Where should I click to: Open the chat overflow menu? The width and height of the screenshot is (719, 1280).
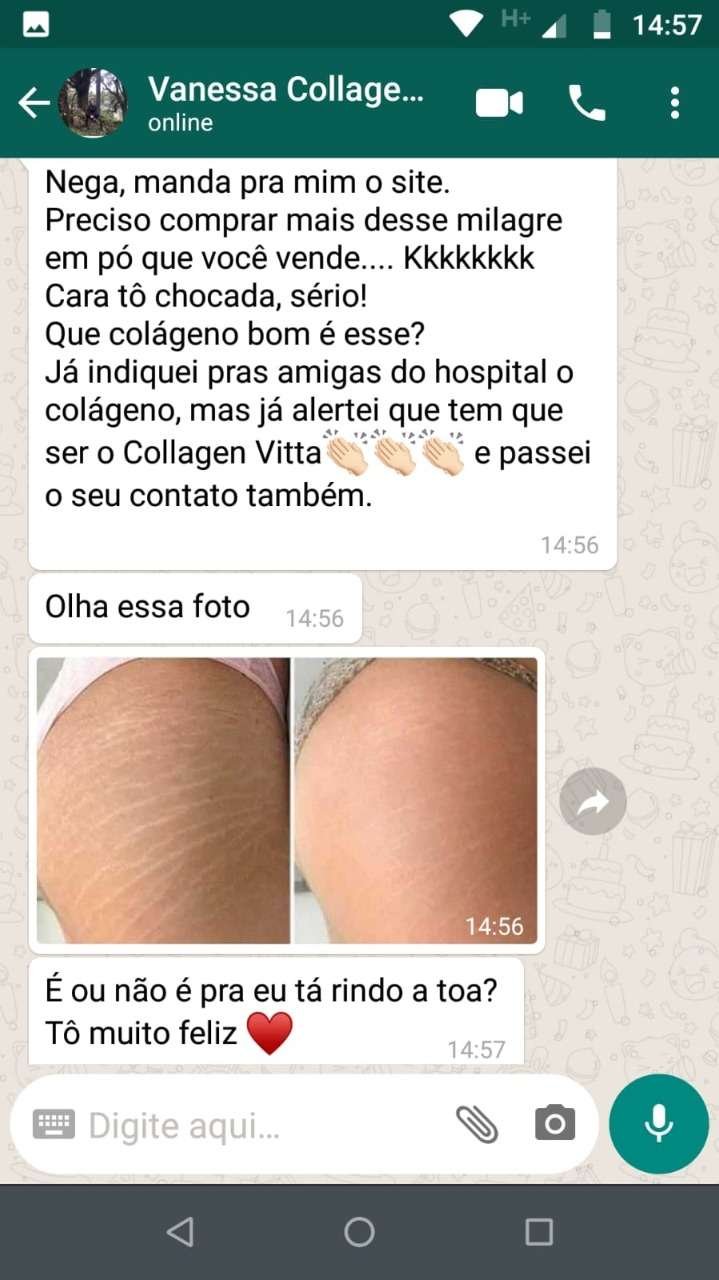(x=675, y=102)
